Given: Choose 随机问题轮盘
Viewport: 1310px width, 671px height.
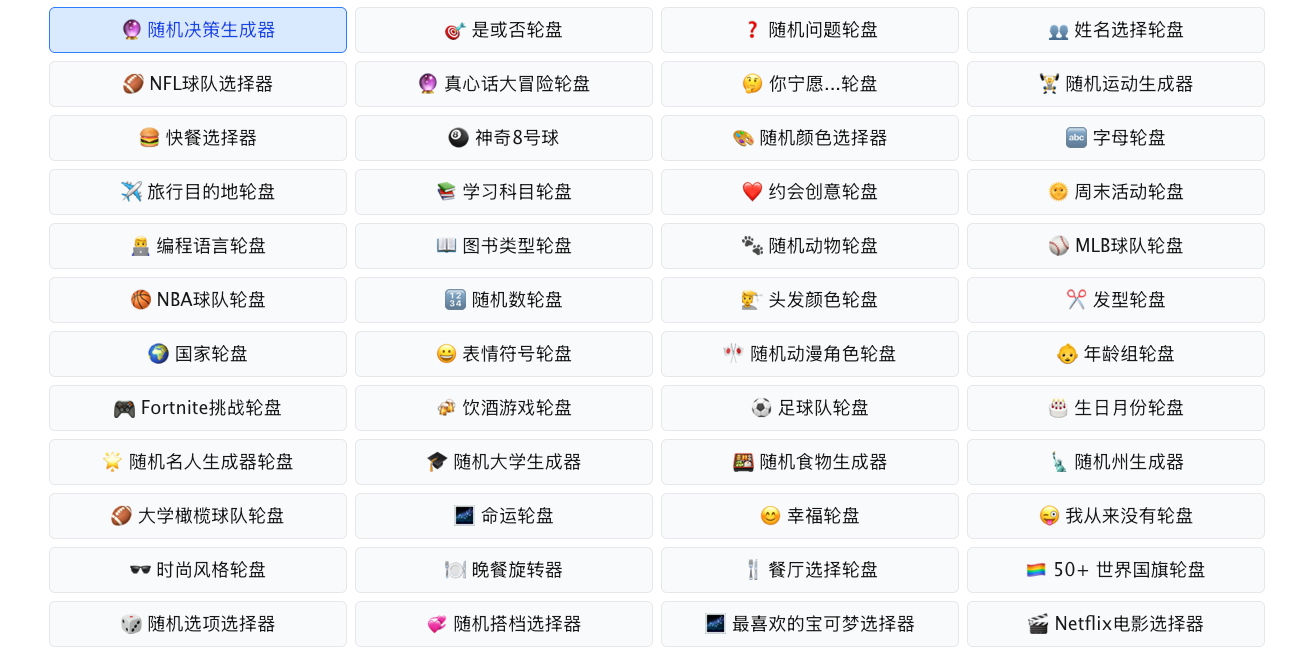Looking at the screenshot, I should 810,30.
